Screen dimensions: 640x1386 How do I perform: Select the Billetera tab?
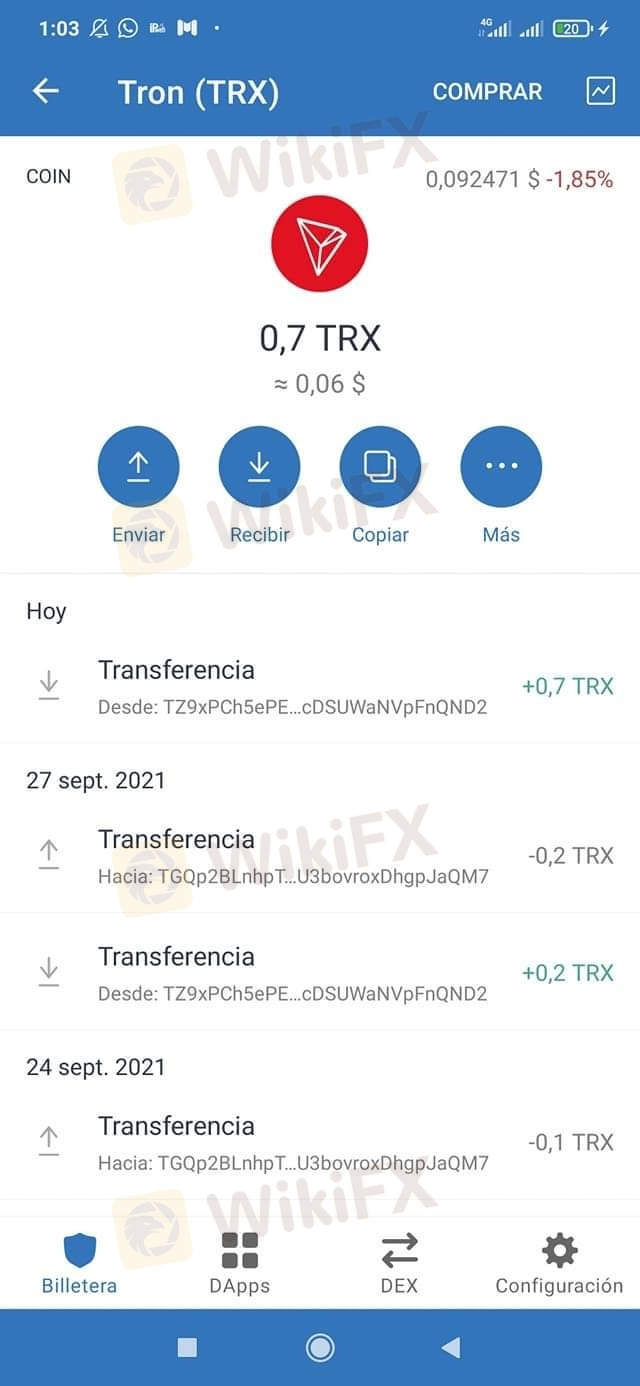tap(80, 1263)
